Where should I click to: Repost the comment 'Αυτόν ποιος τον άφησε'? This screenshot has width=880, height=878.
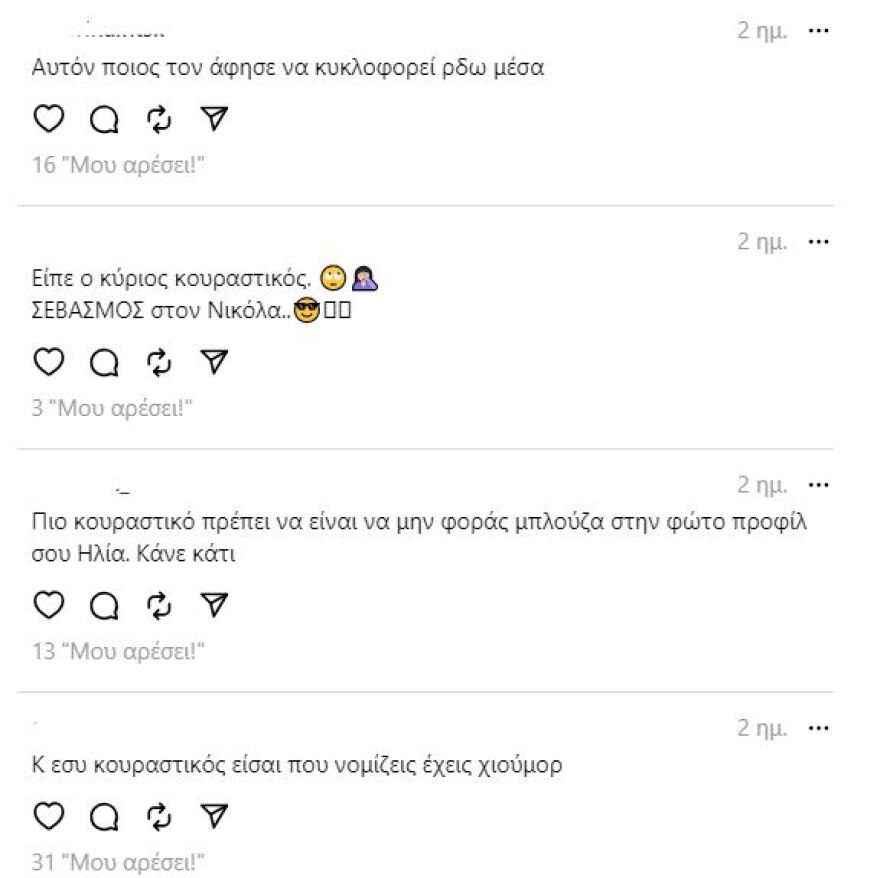159,120
